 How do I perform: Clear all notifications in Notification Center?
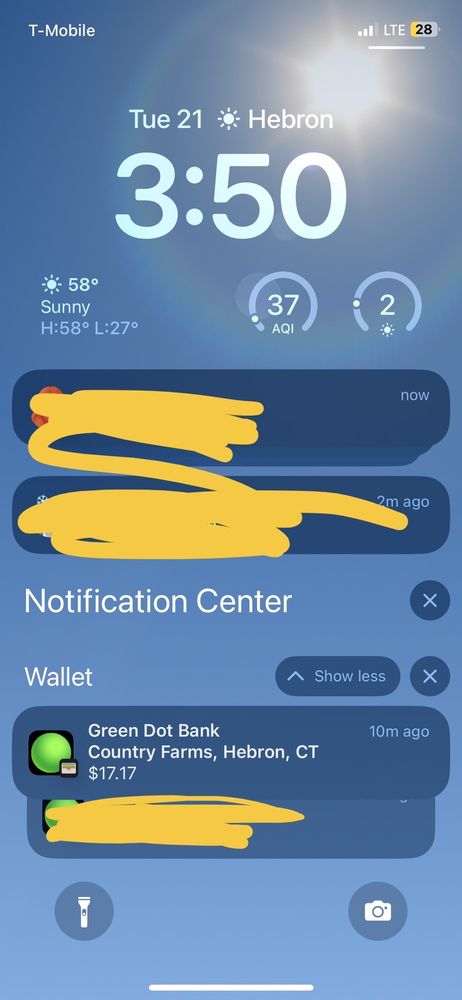[x=429, y=600]
